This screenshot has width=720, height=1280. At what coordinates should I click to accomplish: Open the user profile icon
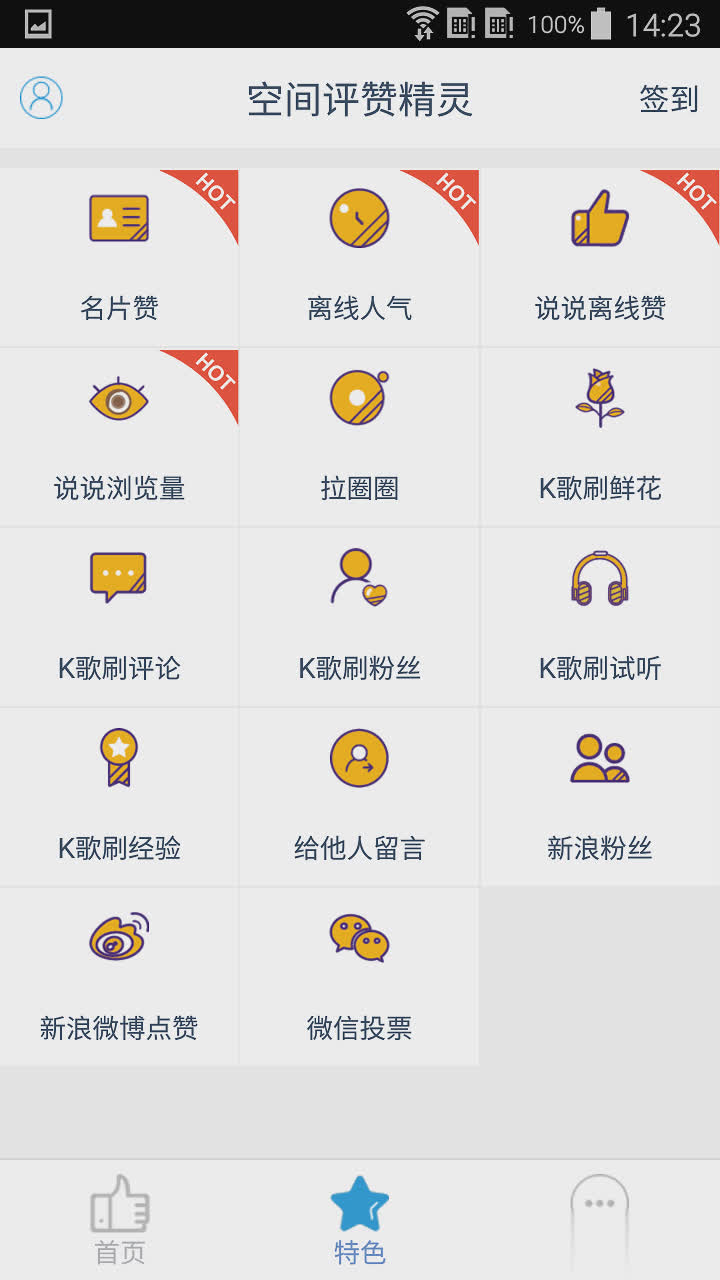(x=41, y=98)
